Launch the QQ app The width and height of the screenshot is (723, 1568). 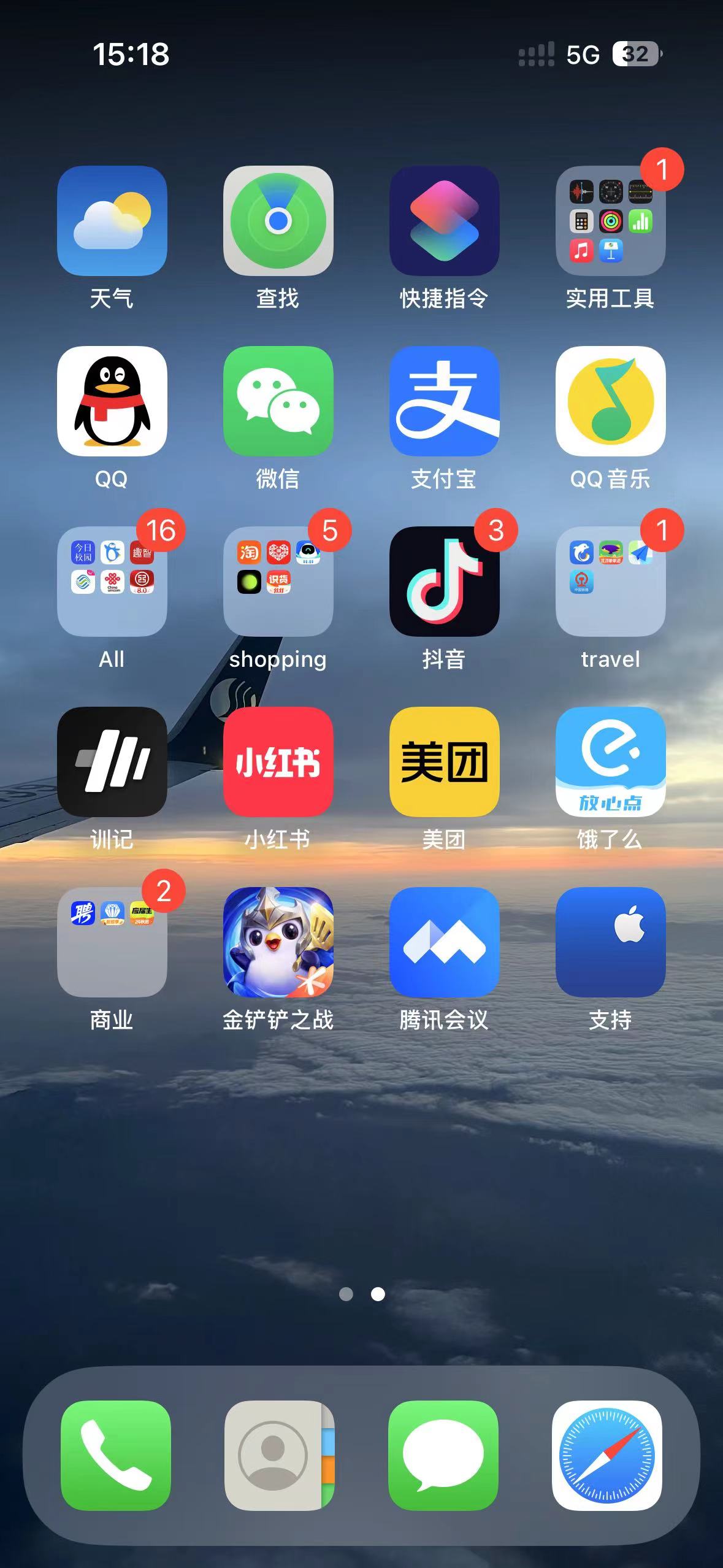coord(112,401)
